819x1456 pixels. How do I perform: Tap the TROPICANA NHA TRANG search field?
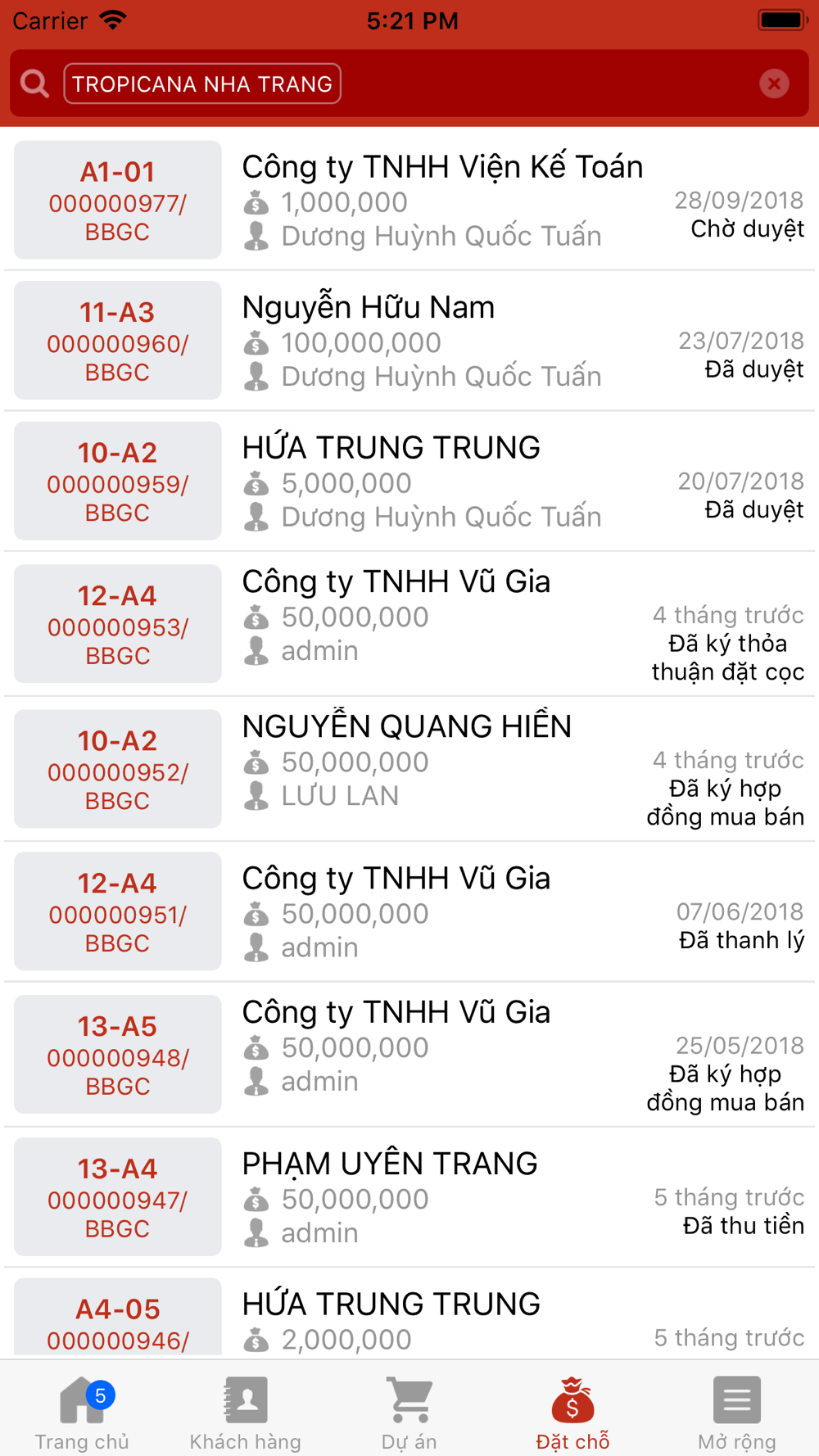[202, 84]
